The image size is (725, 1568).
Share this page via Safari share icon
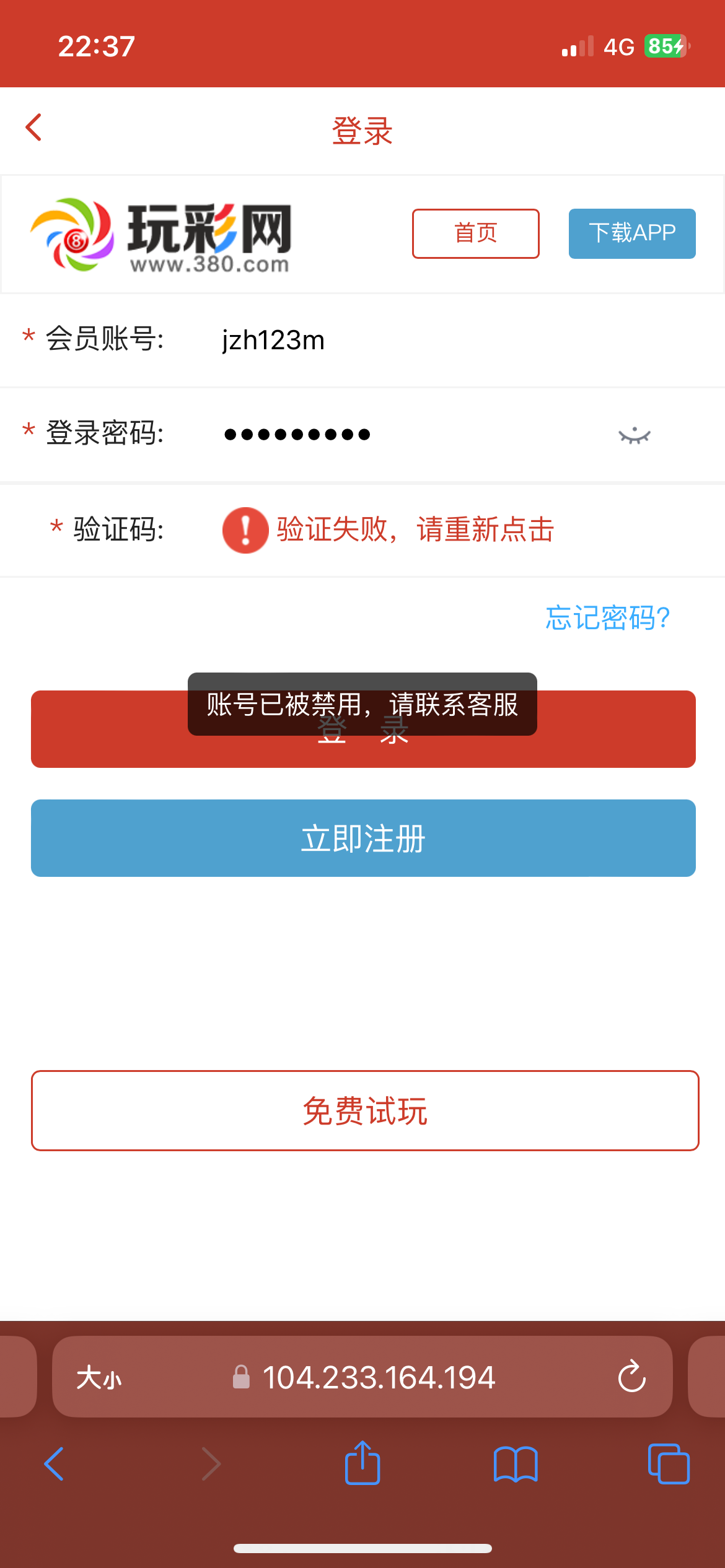point(362,1463)
